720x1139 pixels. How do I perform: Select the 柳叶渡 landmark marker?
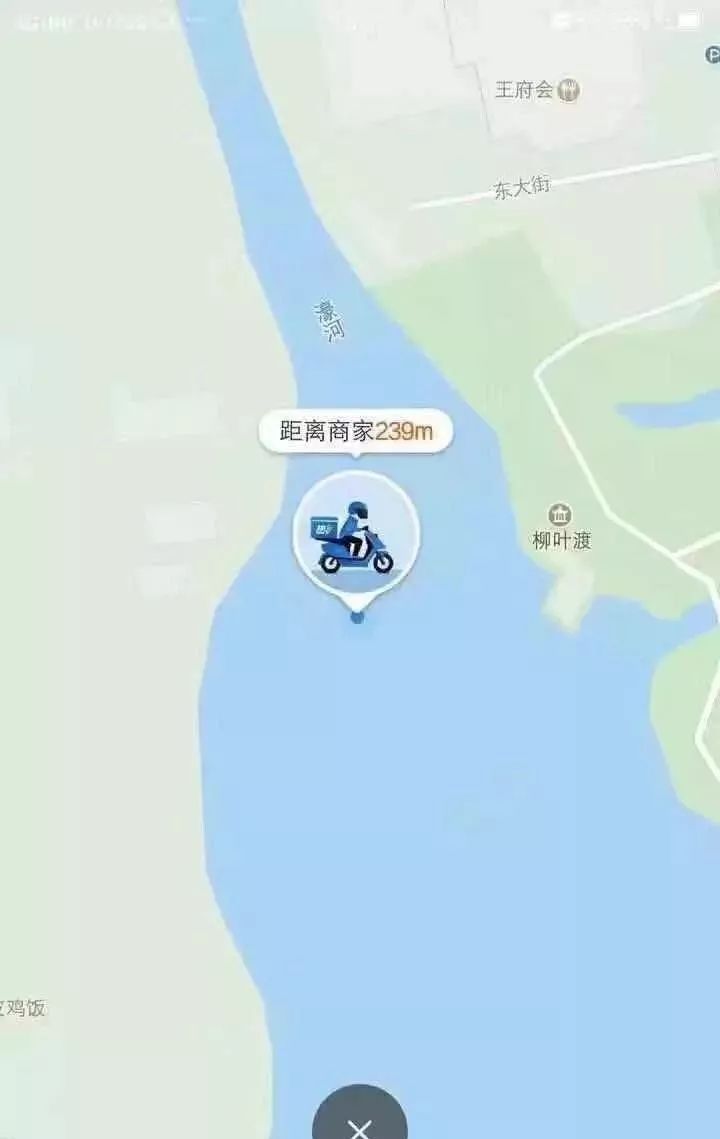(562, 516)
